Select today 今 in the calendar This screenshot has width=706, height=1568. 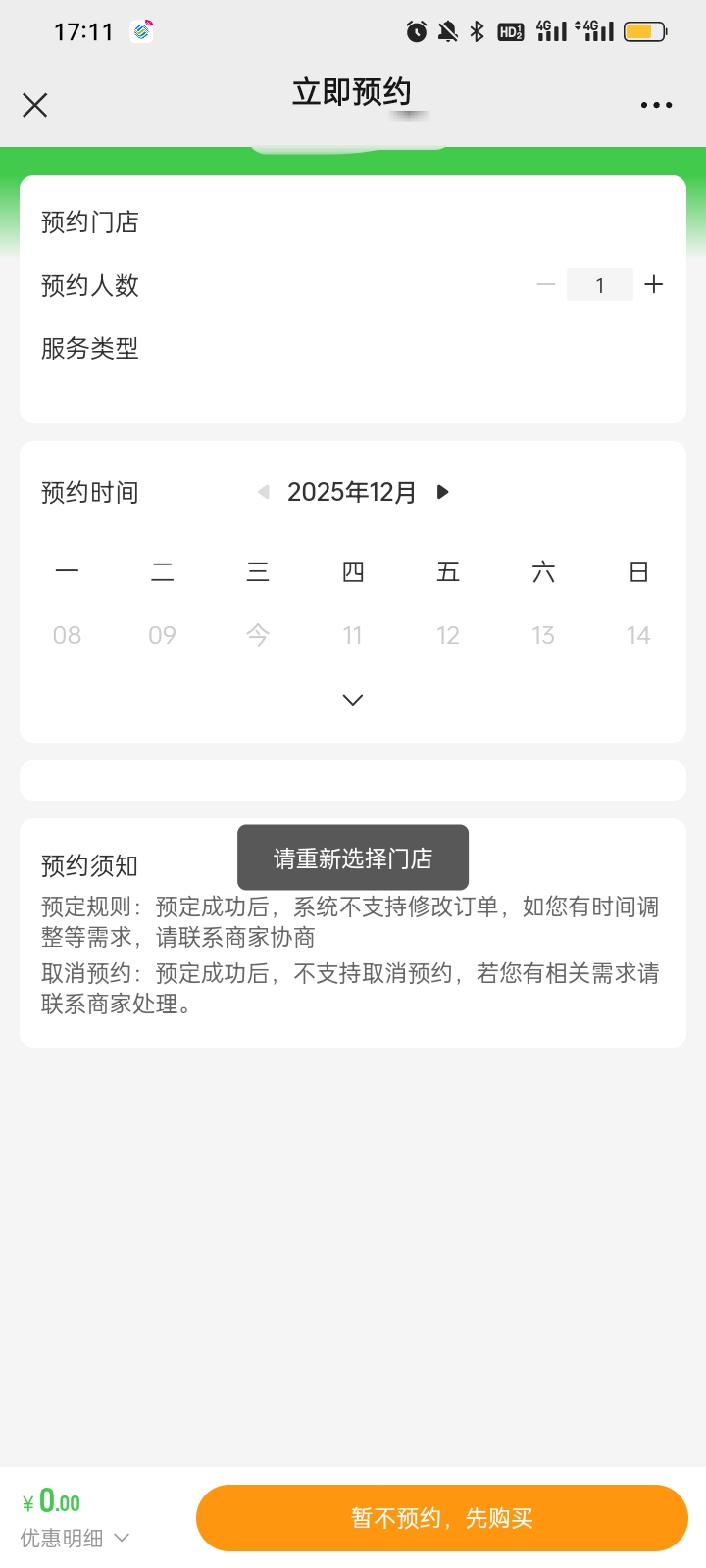pos(258,636)
